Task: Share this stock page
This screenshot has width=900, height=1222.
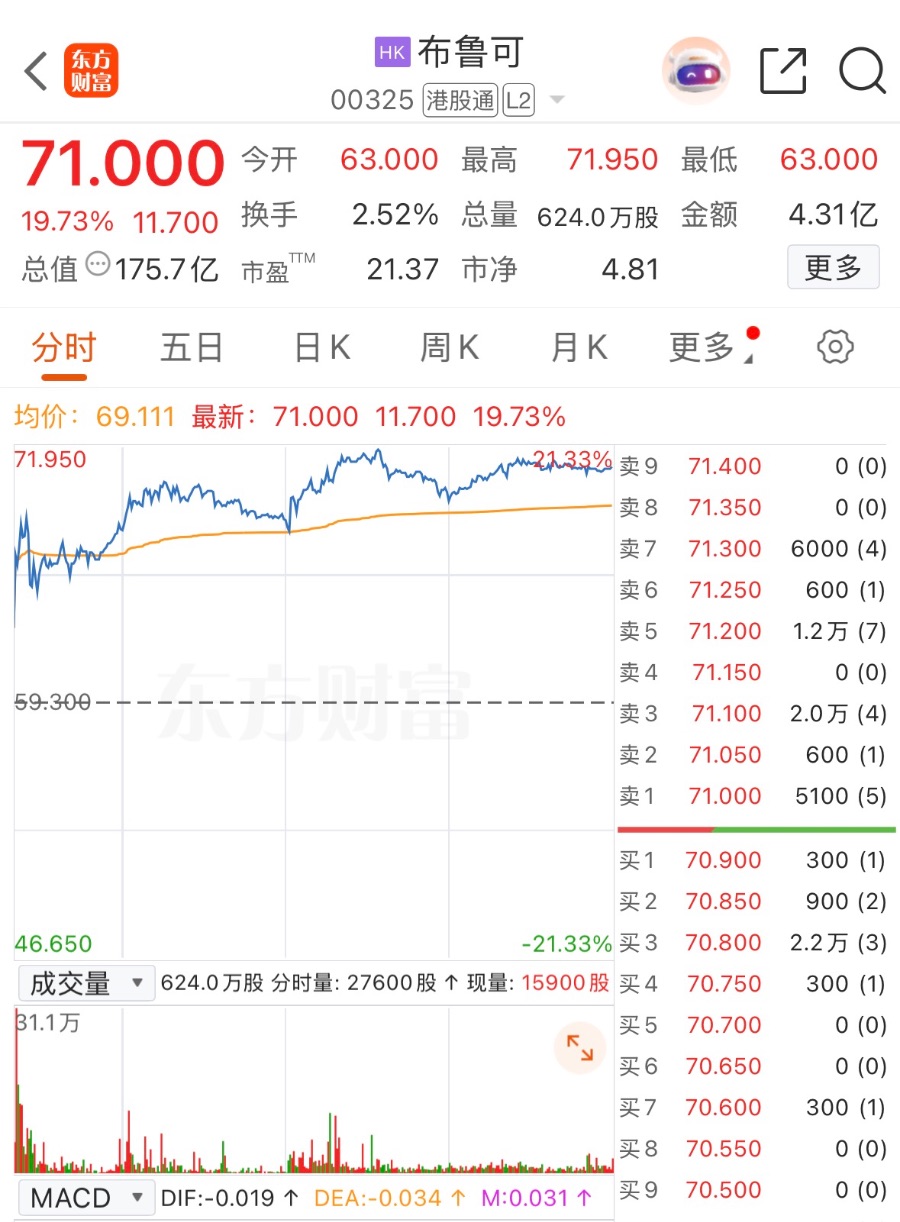Action: (x=782, y=71)
